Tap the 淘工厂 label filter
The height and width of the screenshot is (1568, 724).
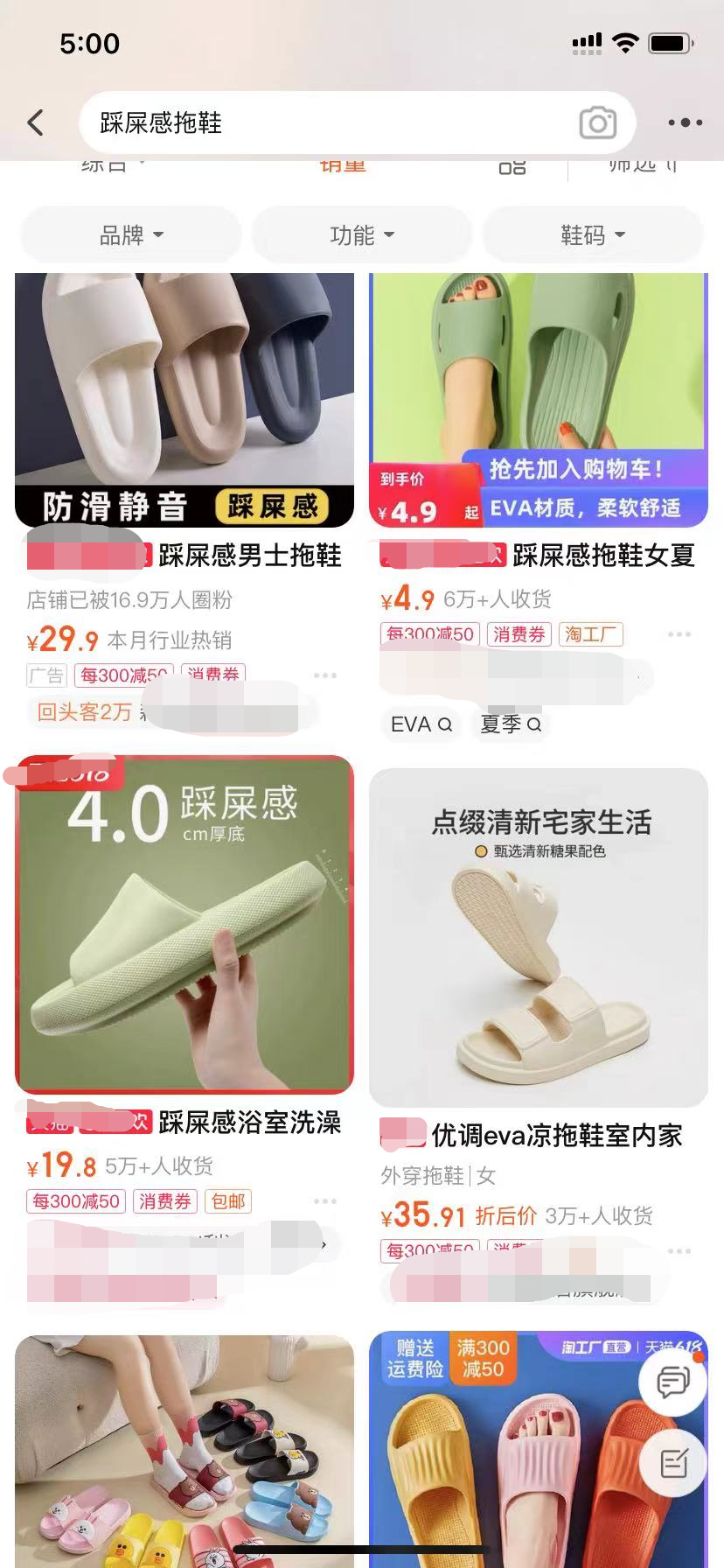(591, 634)
